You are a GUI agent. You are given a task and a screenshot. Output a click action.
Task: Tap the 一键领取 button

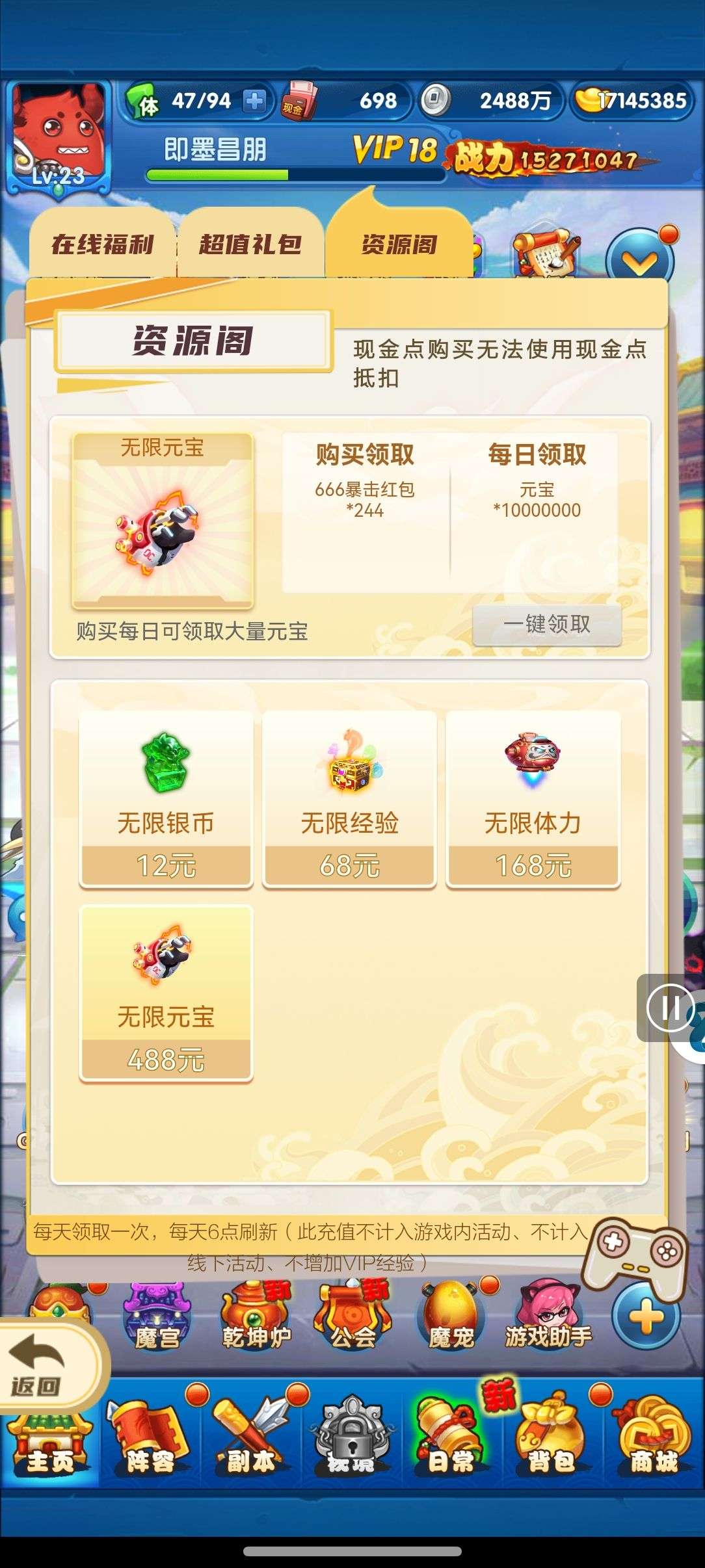tap(546, 625)
